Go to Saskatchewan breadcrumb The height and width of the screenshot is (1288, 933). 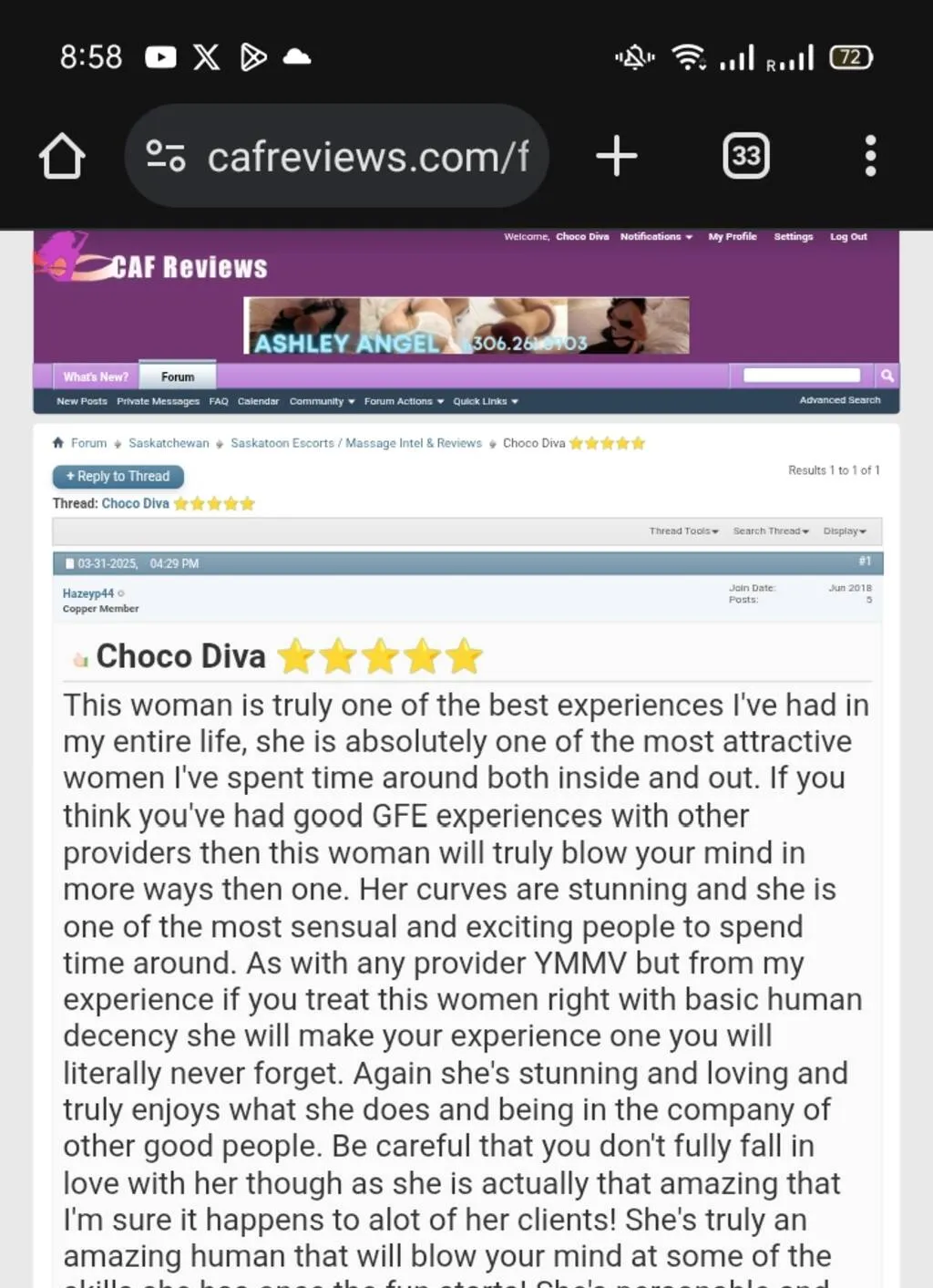pos(169,443)
